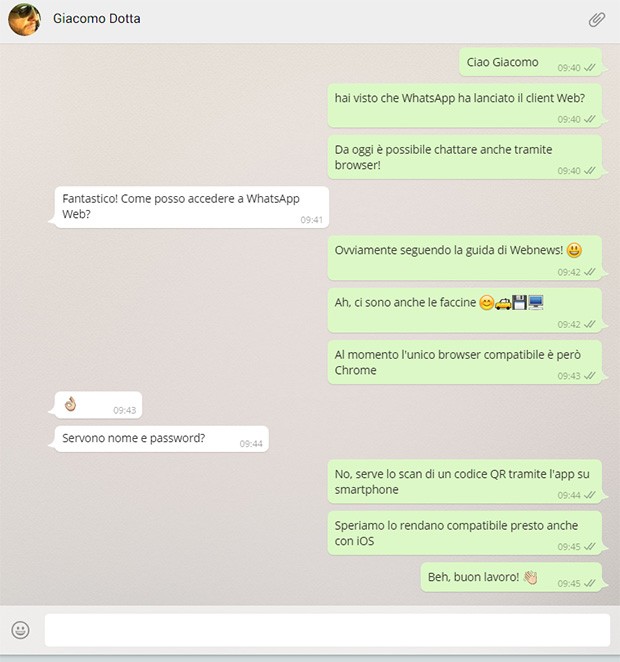The height and width of the screenshot is (662, 620).
Task: Open the emoji picker smiley
Action: (x=20, y=630)
